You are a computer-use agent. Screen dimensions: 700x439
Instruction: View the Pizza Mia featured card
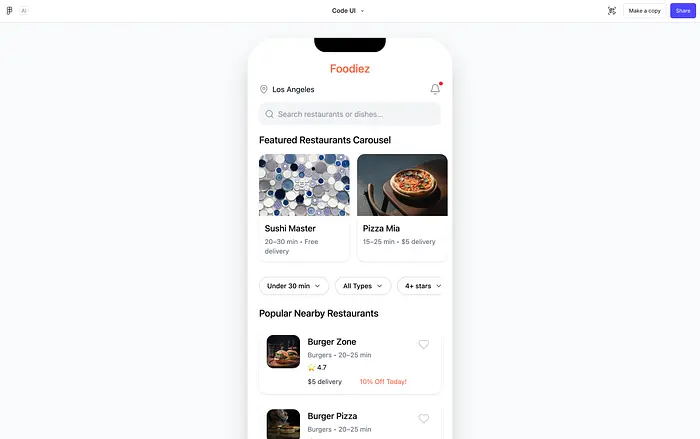pos(402,207)
